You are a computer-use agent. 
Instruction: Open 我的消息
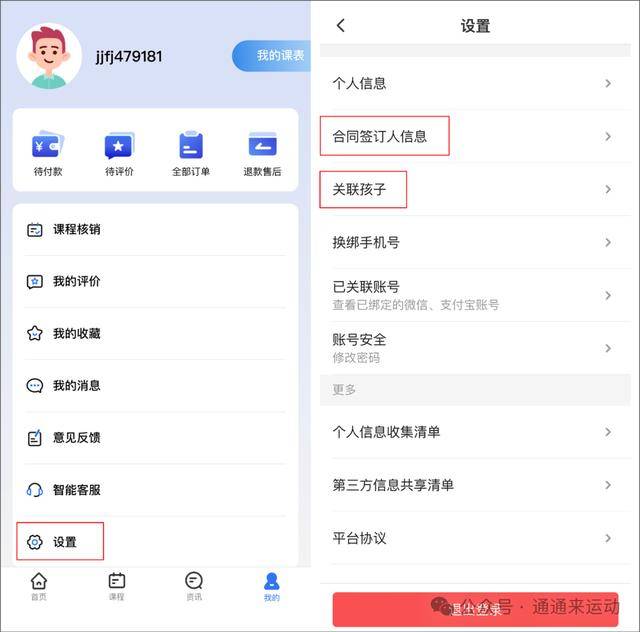[x=155, y=385]
